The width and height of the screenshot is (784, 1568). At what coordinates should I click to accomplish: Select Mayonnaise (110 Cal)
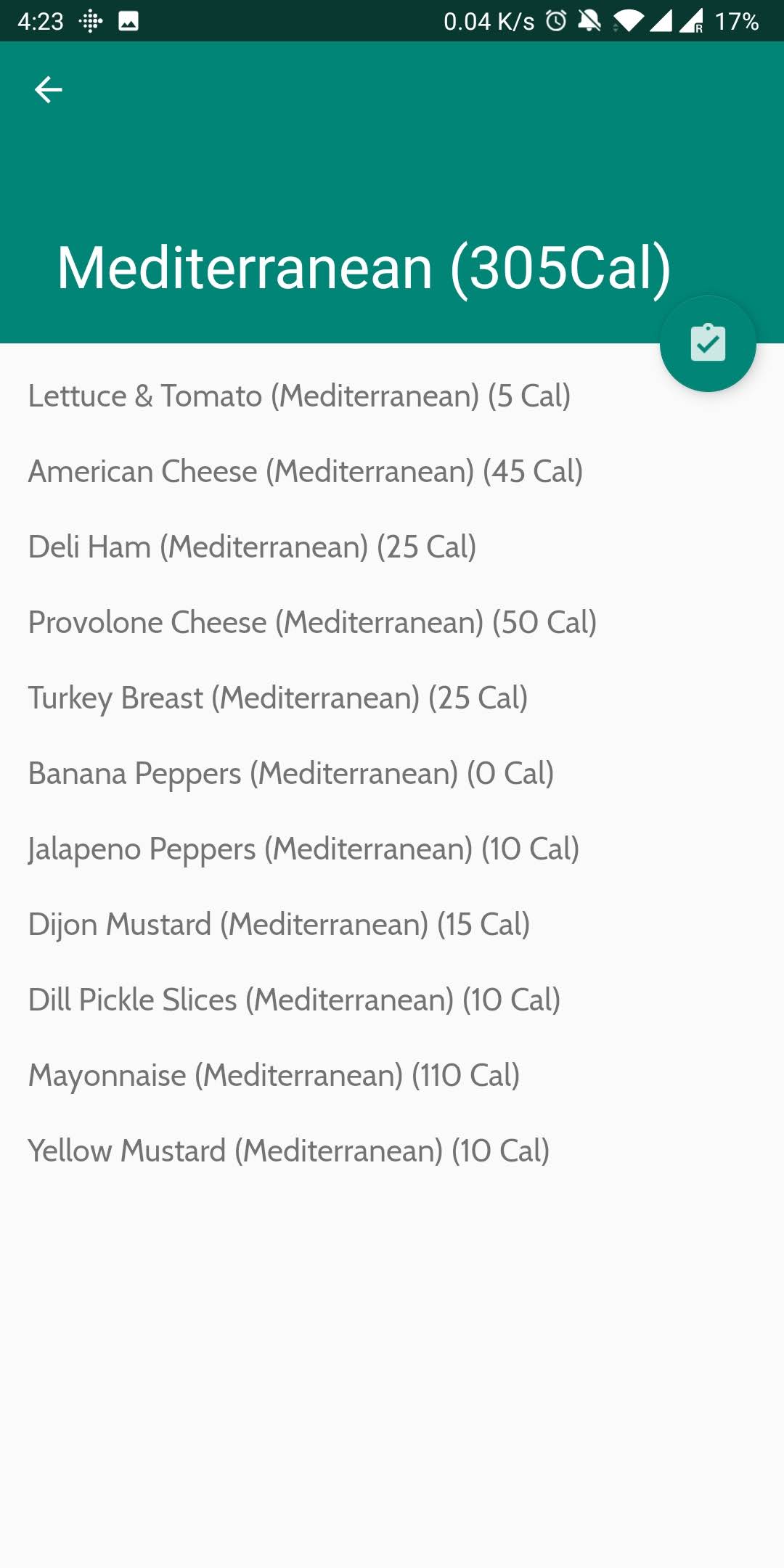coord(274,1076)
